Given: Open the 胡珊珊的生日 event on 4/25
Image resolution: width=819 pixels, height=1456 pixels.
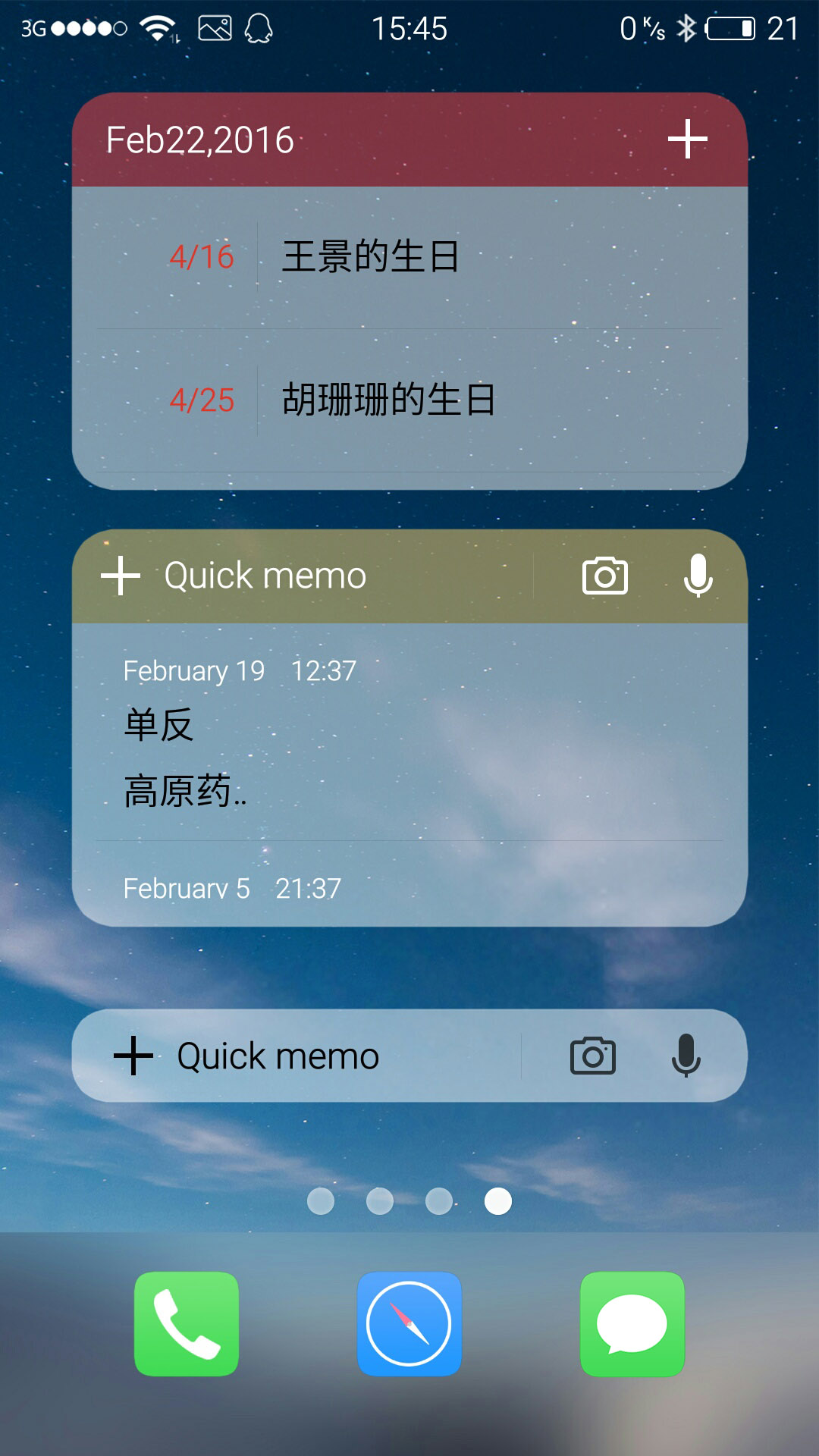Looking at the screenshot, I should tap(409, 400).
